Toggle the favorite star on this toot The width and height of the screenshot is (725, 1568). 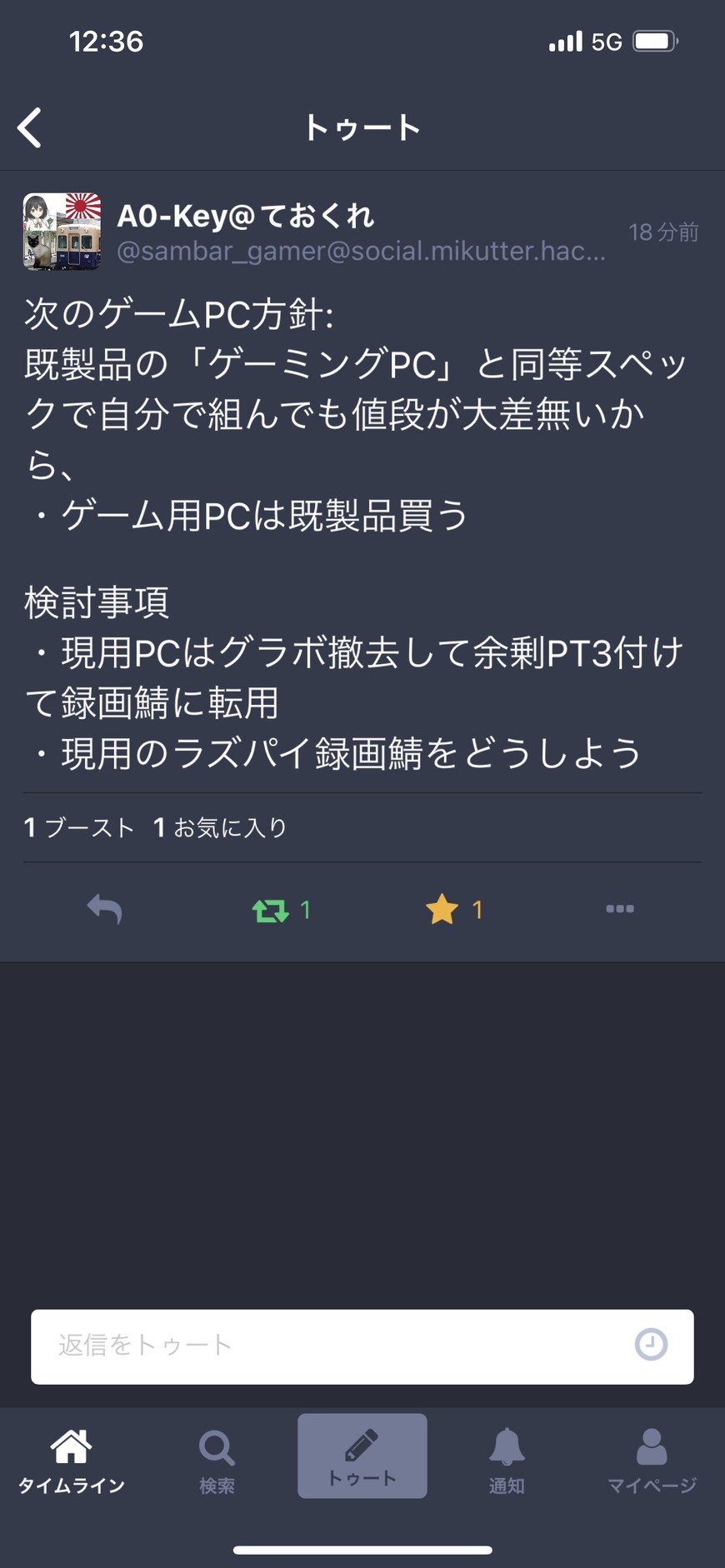click(x=442, y=910)
